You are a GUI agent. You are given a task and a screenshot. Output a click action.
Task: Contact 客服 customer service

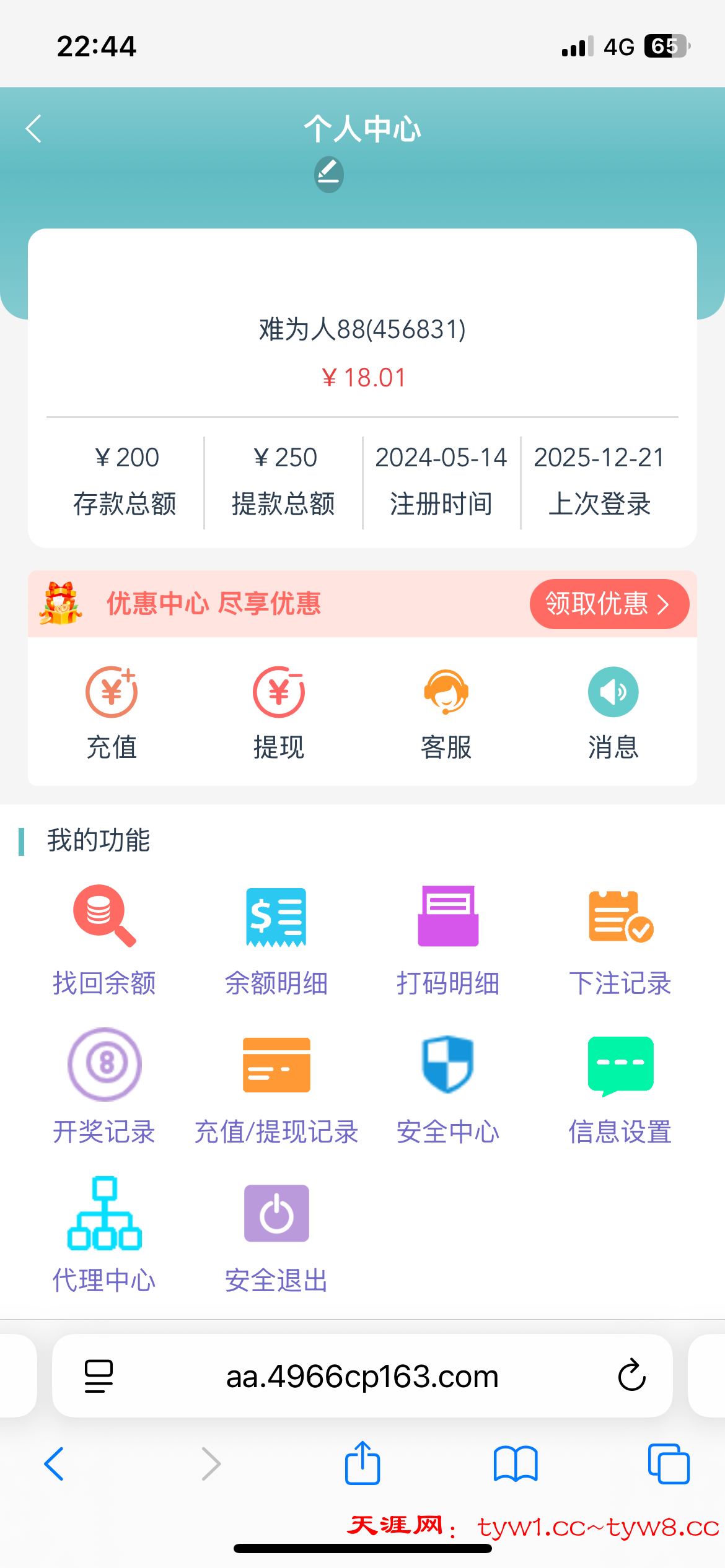446,712
